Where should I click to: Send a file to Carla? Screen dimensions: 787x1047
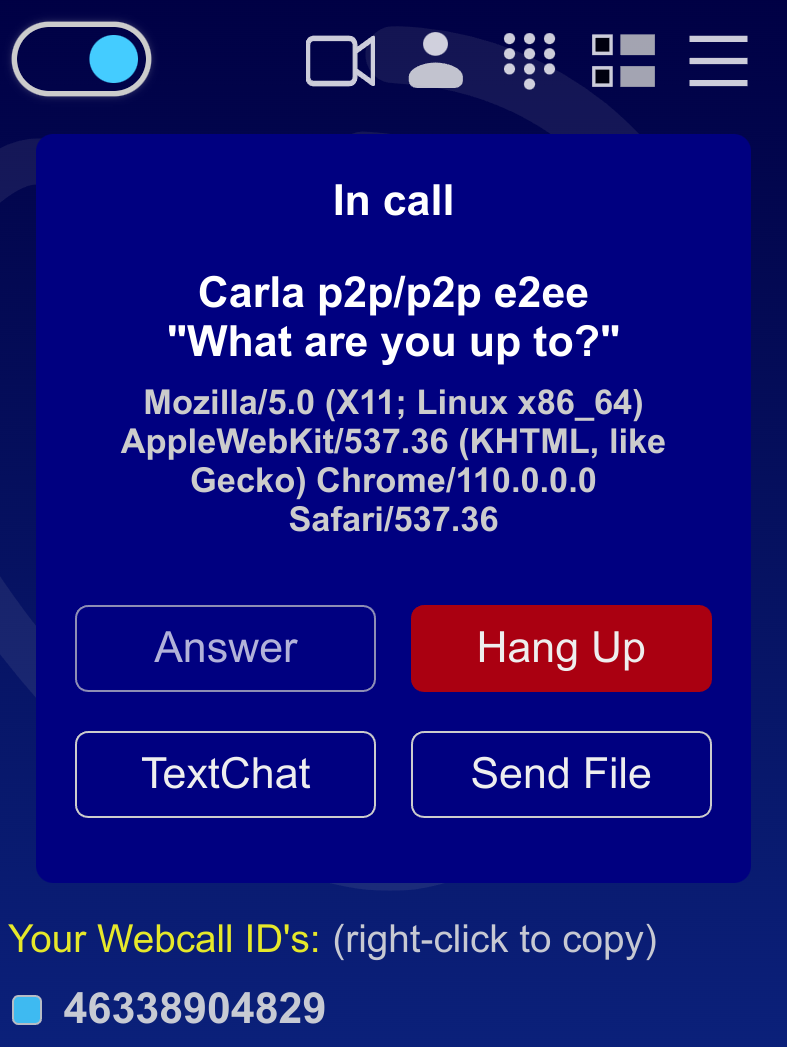pyautogui.click(x=561, y=774)
